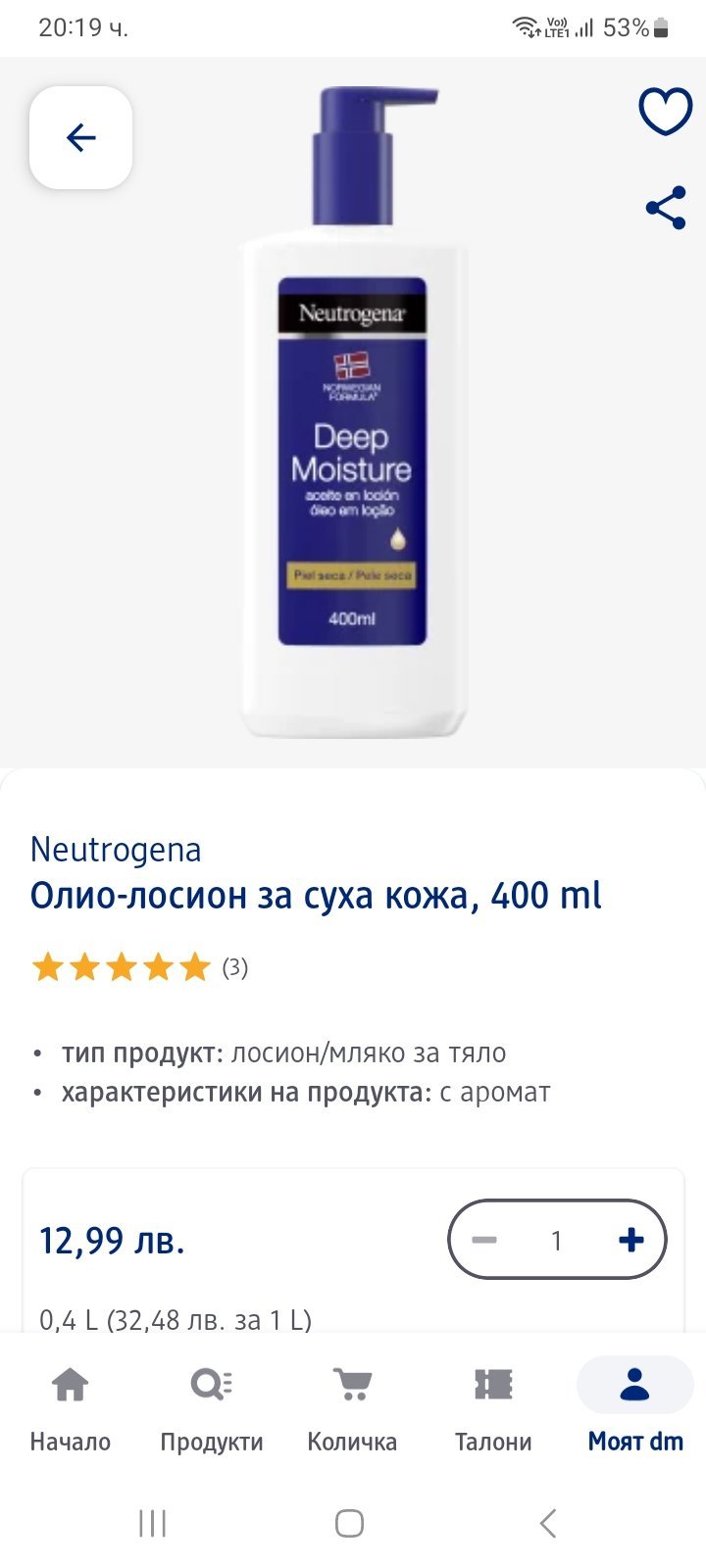
Task: Open recent apps from navigation bar
Action: point(153,1523)
